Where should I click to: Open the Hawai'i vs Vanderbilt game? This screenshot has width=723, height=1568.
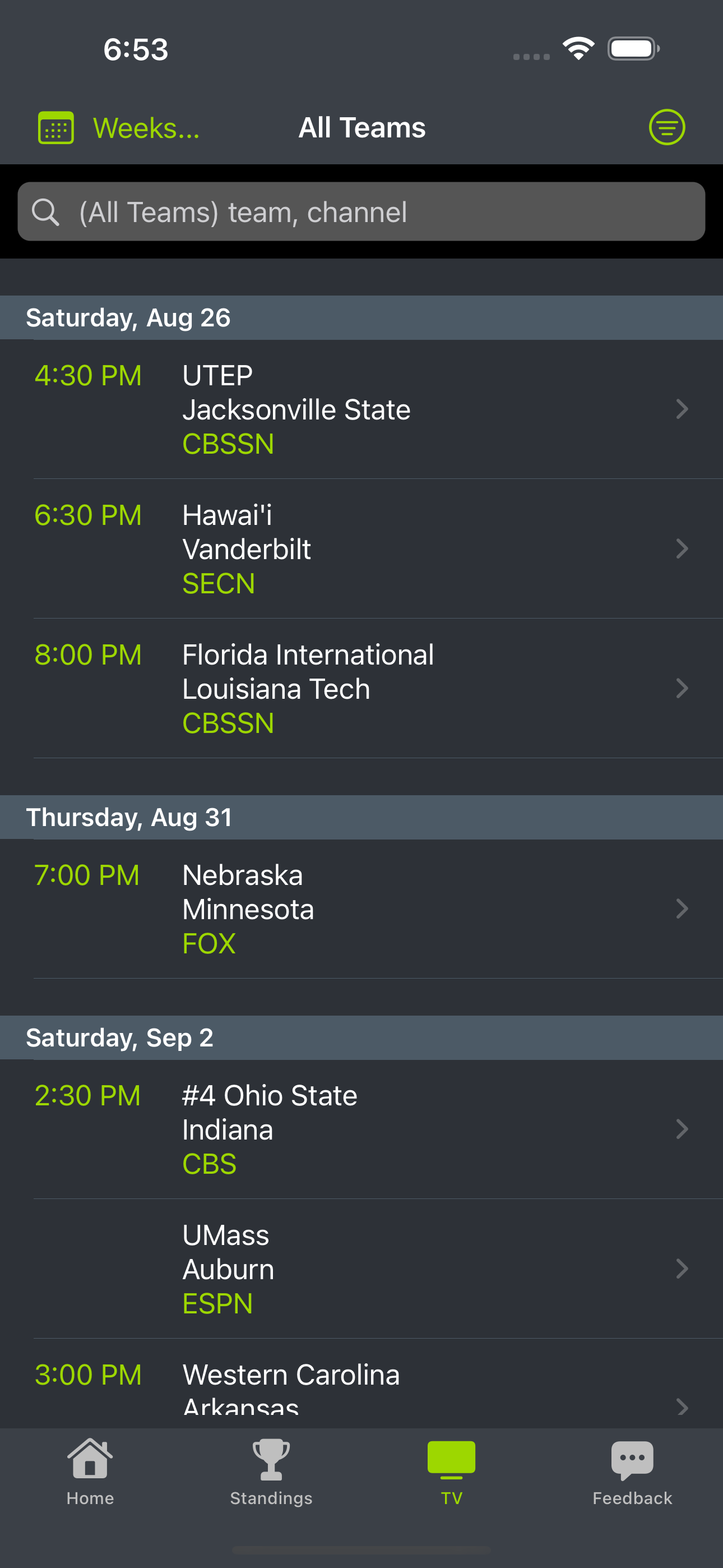tap(361, 549)
